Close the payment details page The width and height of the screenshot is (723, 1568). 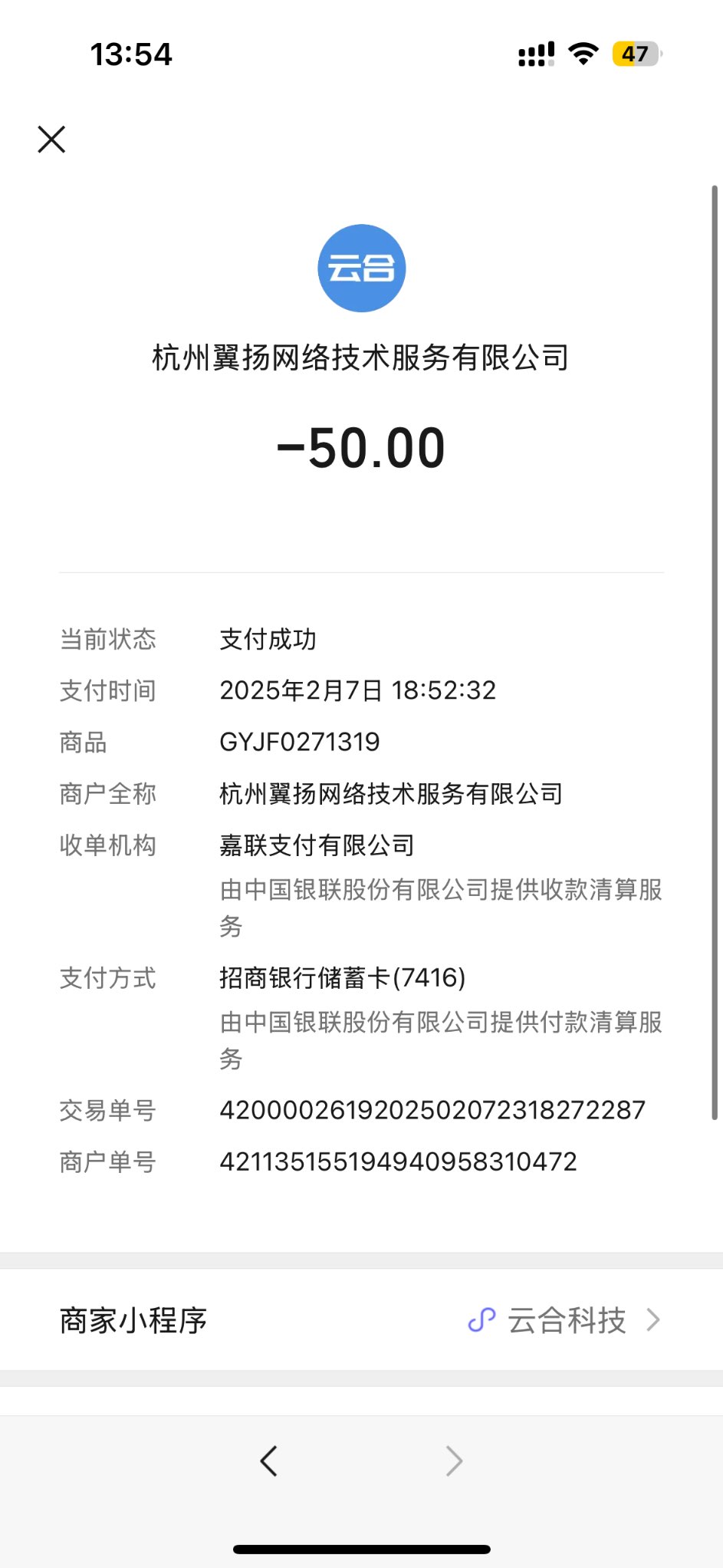coord(51,140)
